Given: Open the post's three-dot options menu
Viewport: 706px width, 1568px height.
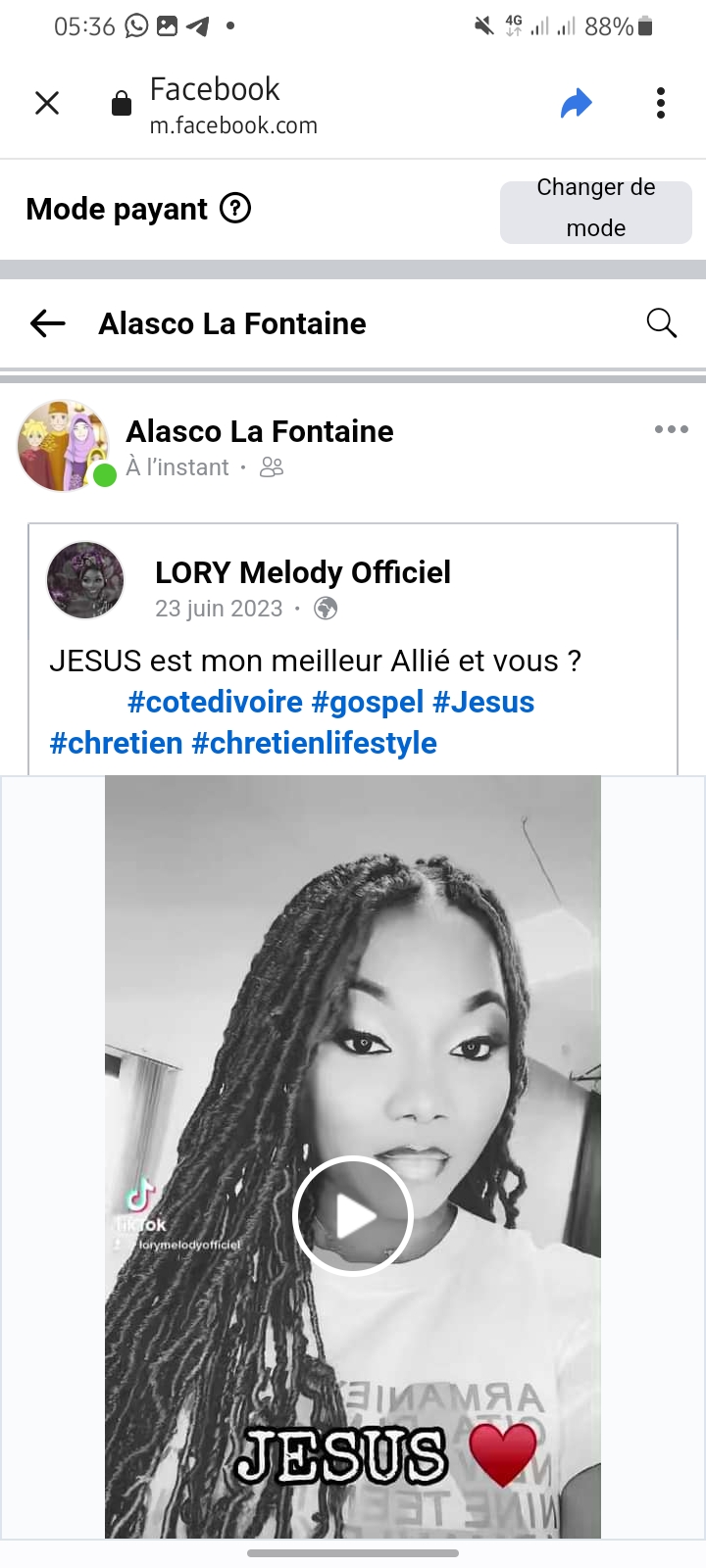Looking at the screenshot, I should tap(672, 429).
